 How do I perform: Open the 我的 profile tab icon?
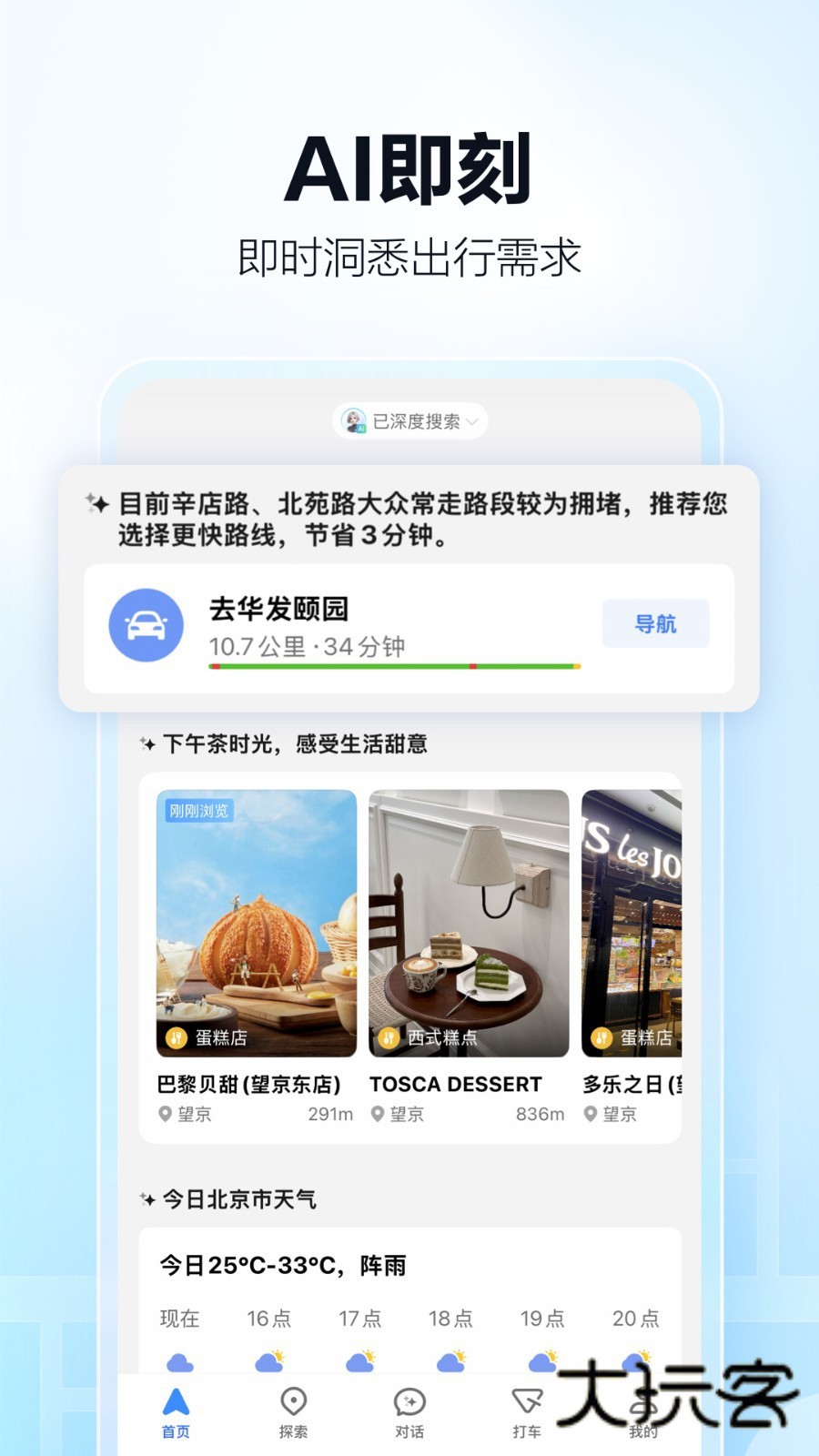[x=643, y=1401]
